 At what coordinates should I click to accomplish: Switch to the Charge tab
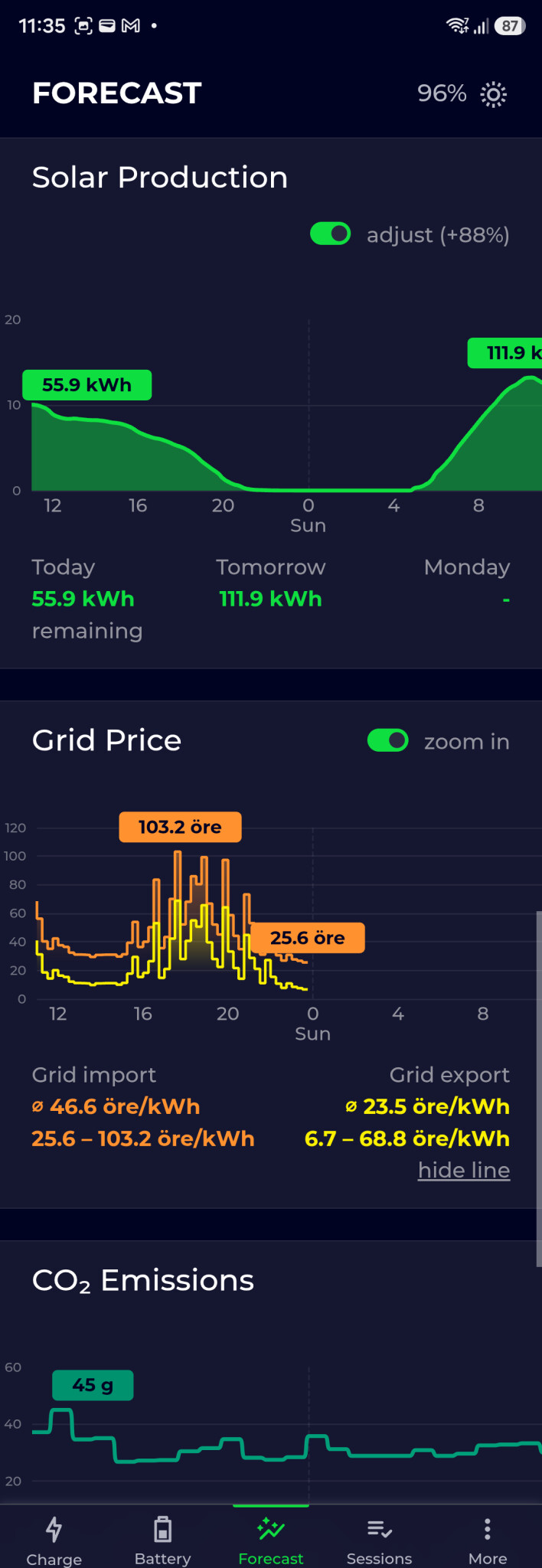(x=54, y=1539)
